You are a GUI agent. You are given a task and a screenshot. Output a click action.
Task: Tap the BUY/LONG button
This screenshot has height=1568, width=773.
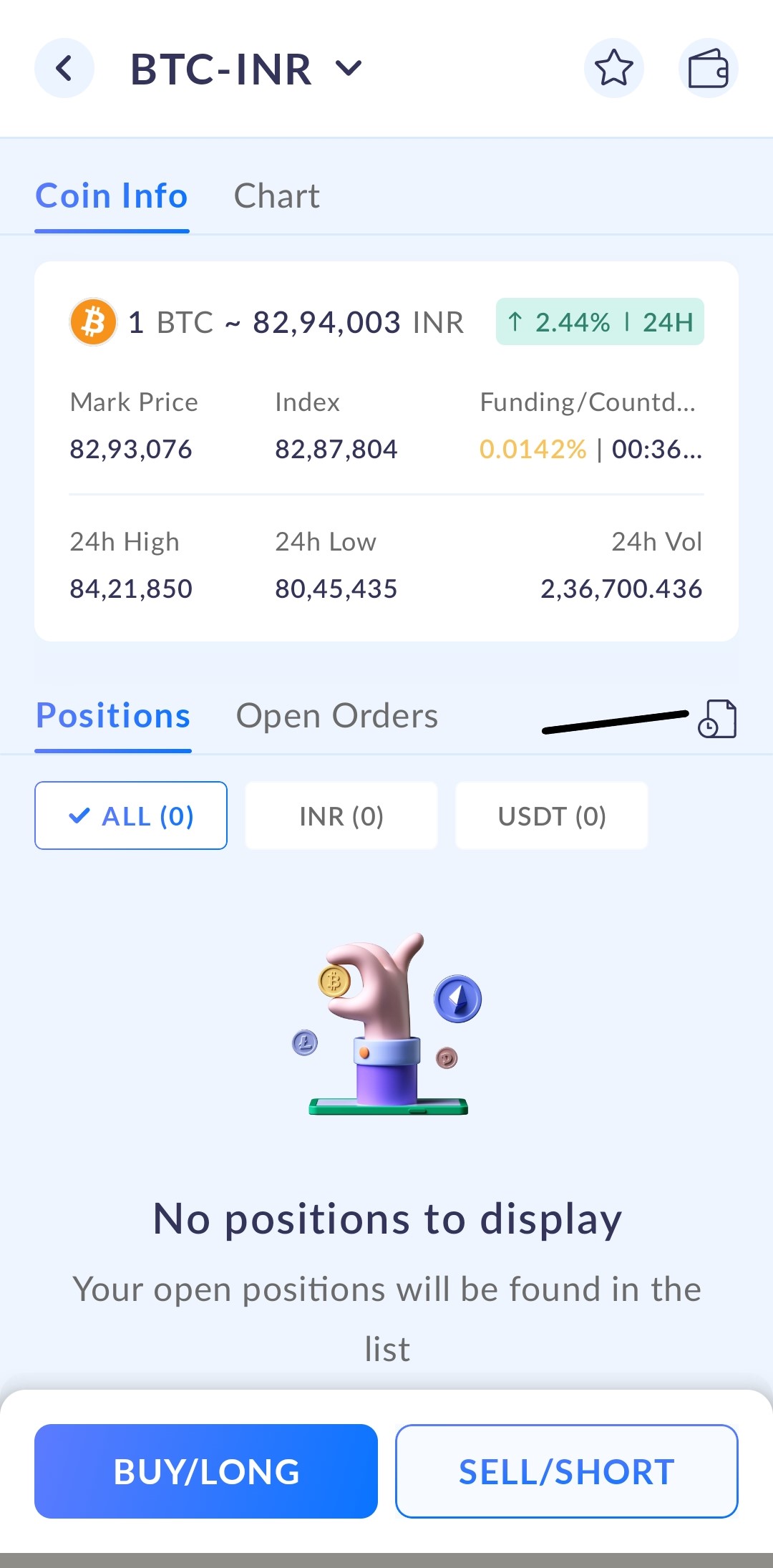206,1471
